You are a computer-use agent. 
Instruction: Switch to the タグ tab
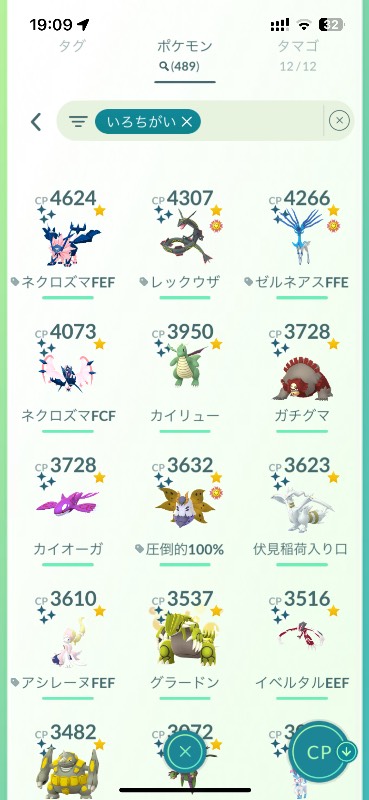click(71, 47)
